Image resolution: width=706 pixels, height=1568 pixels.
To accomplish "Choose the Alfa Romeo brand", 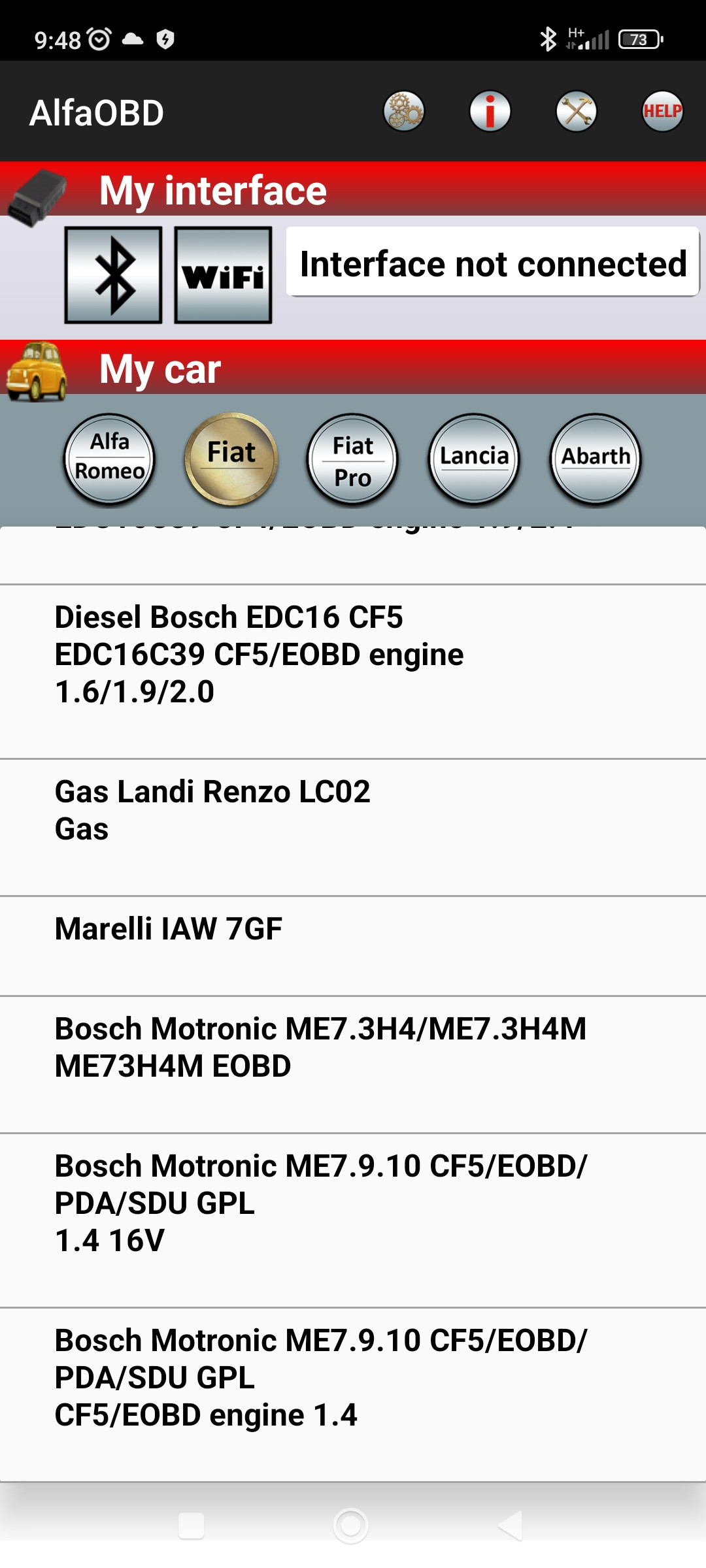I will pos(109,459).
